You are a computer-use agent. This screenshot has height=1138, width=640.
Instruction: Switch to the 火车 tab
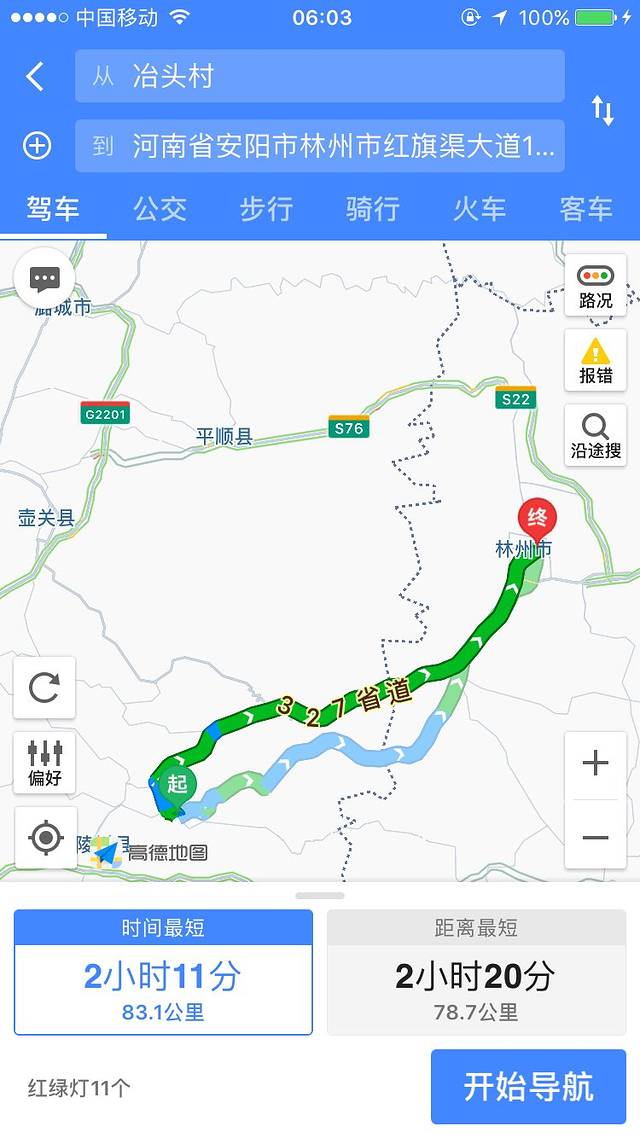click(479, 209)
